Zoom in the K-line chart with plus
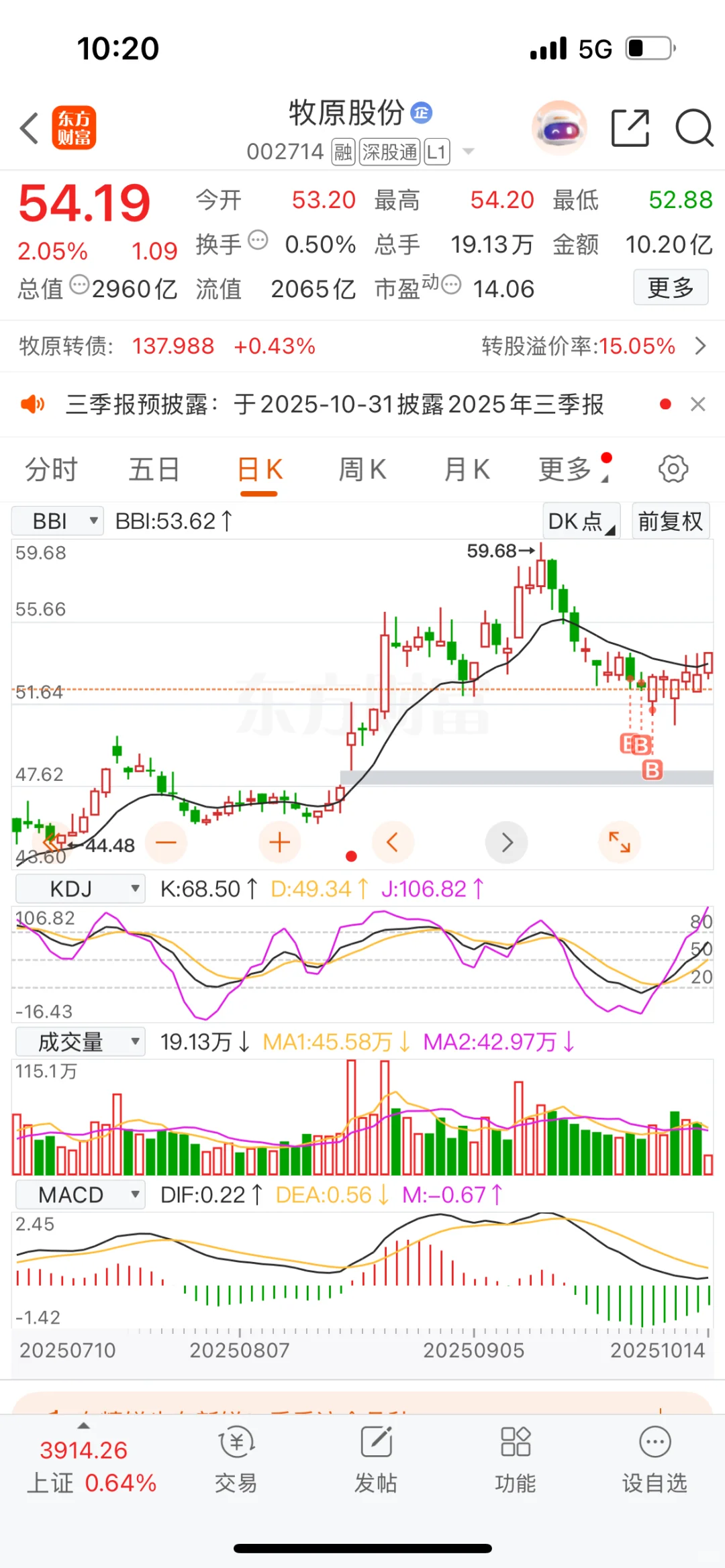Viewport: 725px width, 1568px height. click(279, 842)
